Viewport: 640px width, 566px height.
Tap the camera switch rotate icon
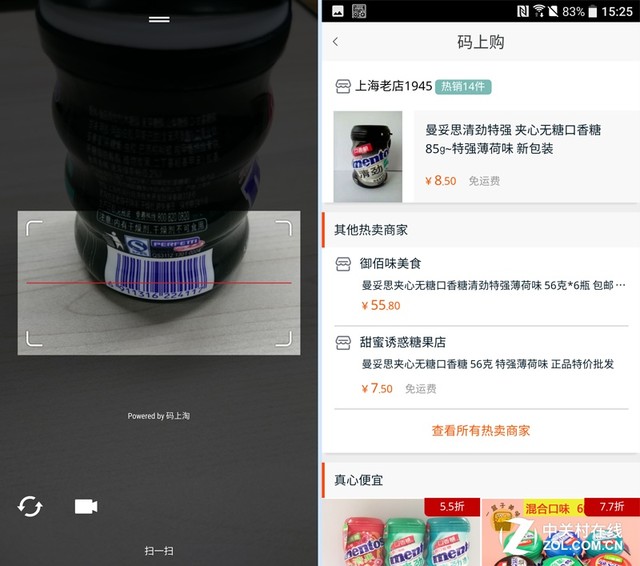click(30, 507)
